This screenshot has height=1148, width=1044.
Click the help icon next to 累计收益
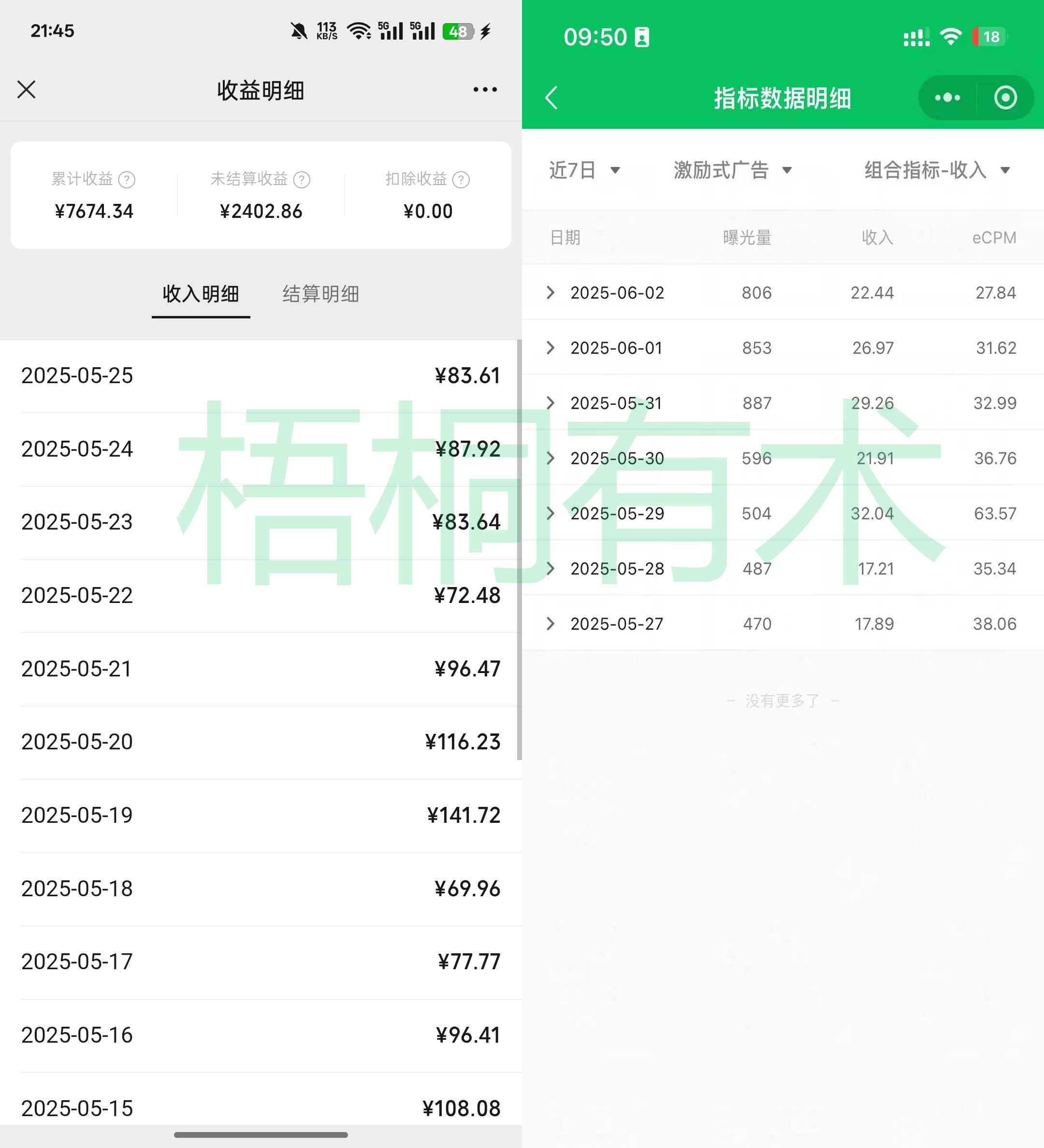(x=127, y=179)
